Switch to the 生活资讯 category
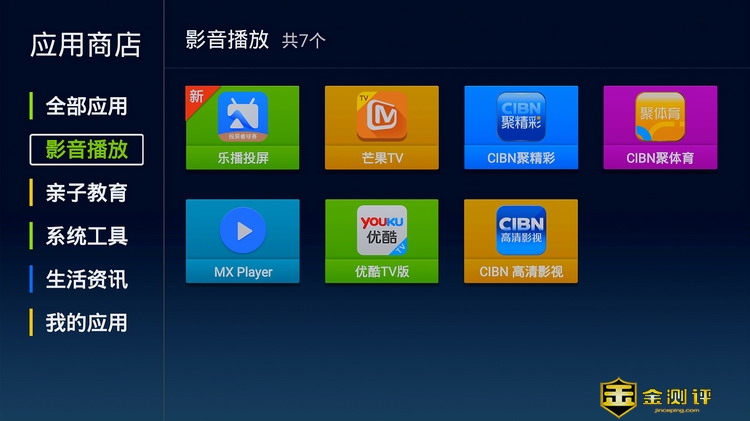The width and height of the screenshot is (750, 421). [86, 280]
